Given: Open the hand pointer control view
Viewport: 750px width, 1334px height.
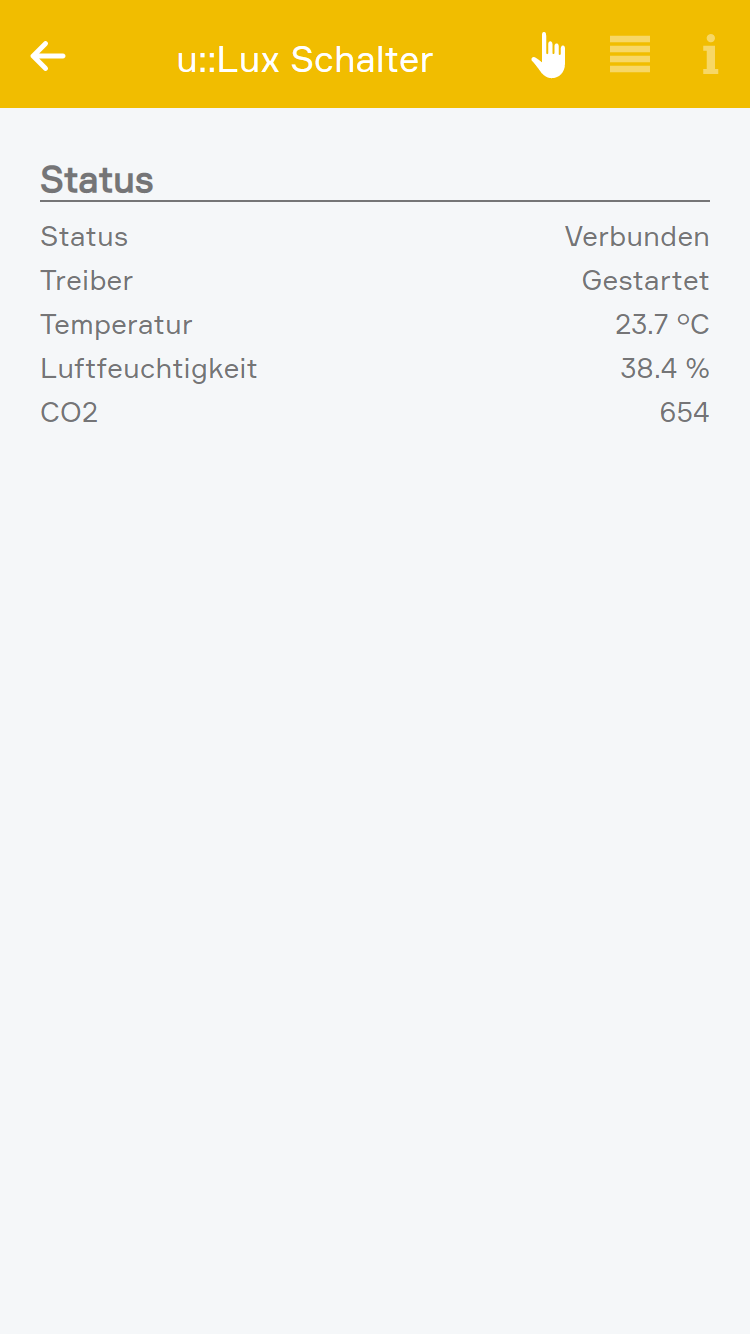Looking at the screenshot, I should tap(548, 56).
